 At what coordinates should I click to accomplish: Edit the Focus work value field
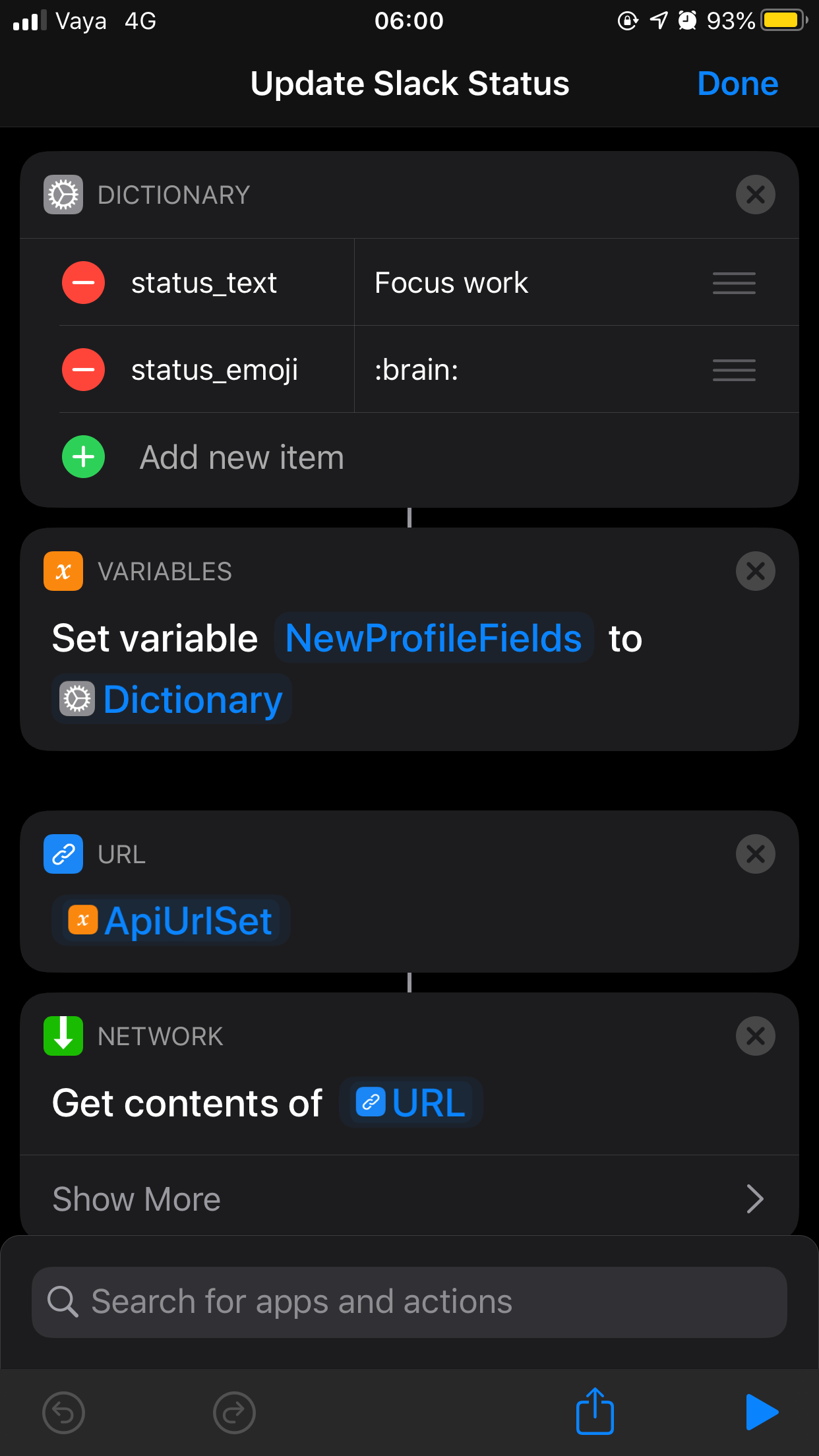click(x=528, y=283)
